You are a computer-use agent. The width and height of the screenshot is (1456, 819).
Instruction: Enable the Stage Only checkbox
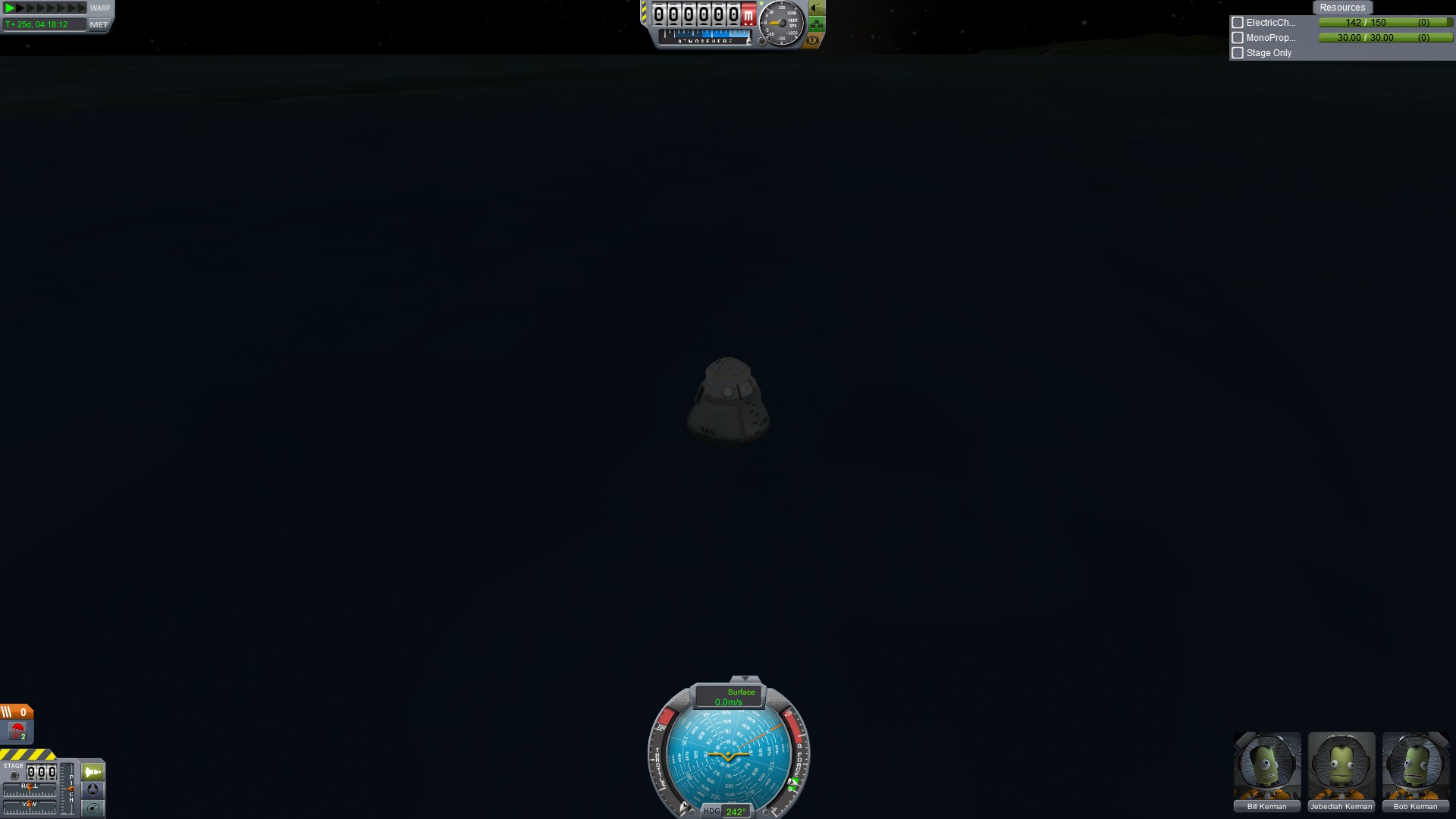1238,53
